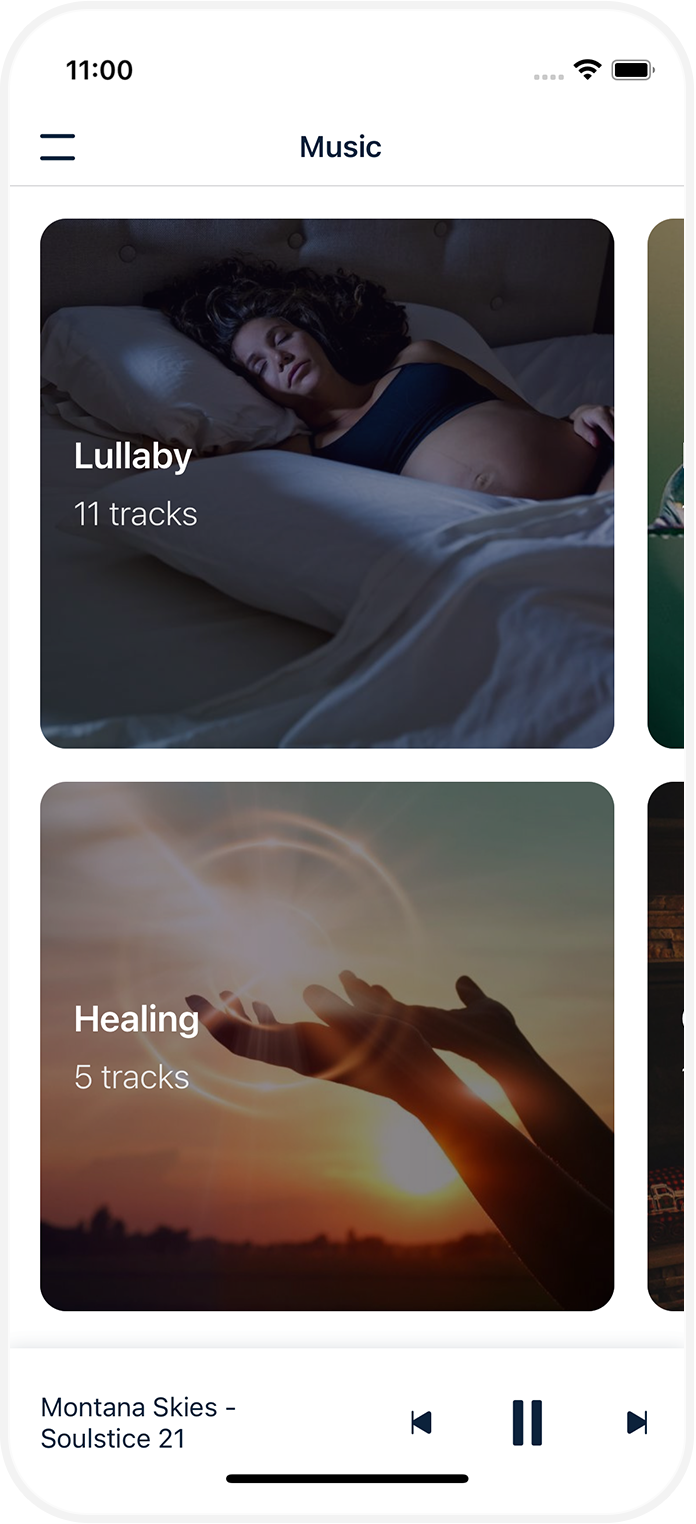The height and width of the screenshot is (1524, 696).
Task: Pause the playing track
Action: (527, 1422)
